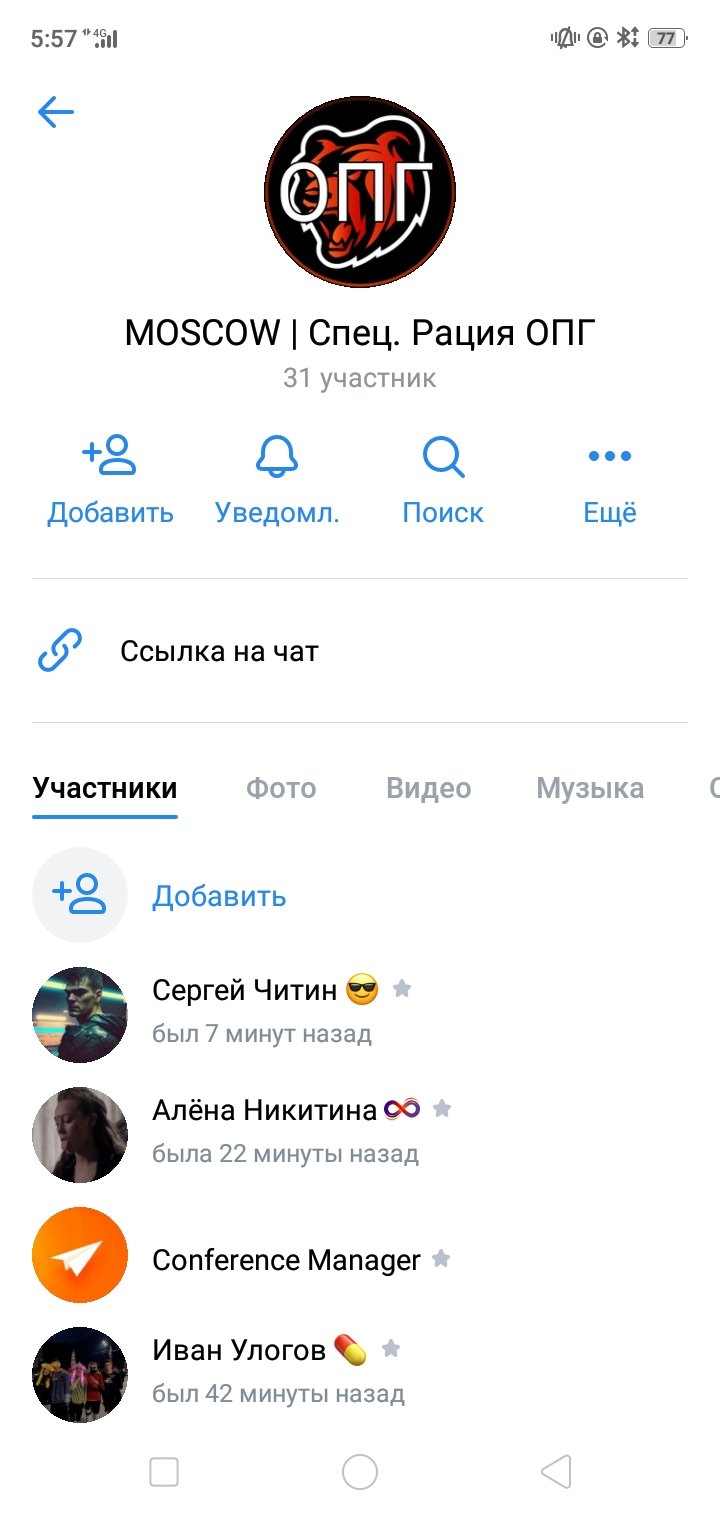Switch to the Музыка tab
The width and height of the screenshot is (720, 1520).
[590, 788]
